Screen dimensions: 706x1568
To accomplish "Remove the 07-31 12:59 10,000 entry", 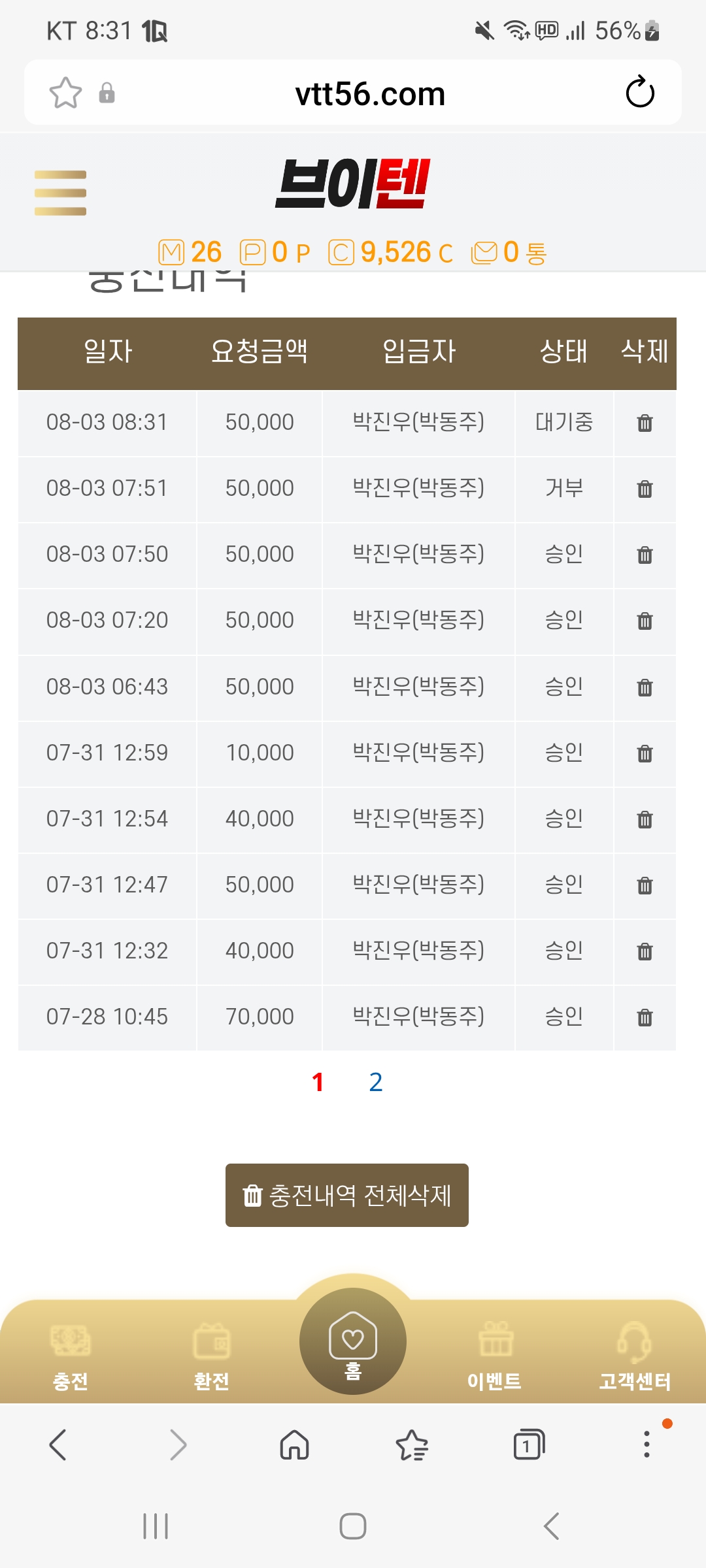I will point(645,754).
